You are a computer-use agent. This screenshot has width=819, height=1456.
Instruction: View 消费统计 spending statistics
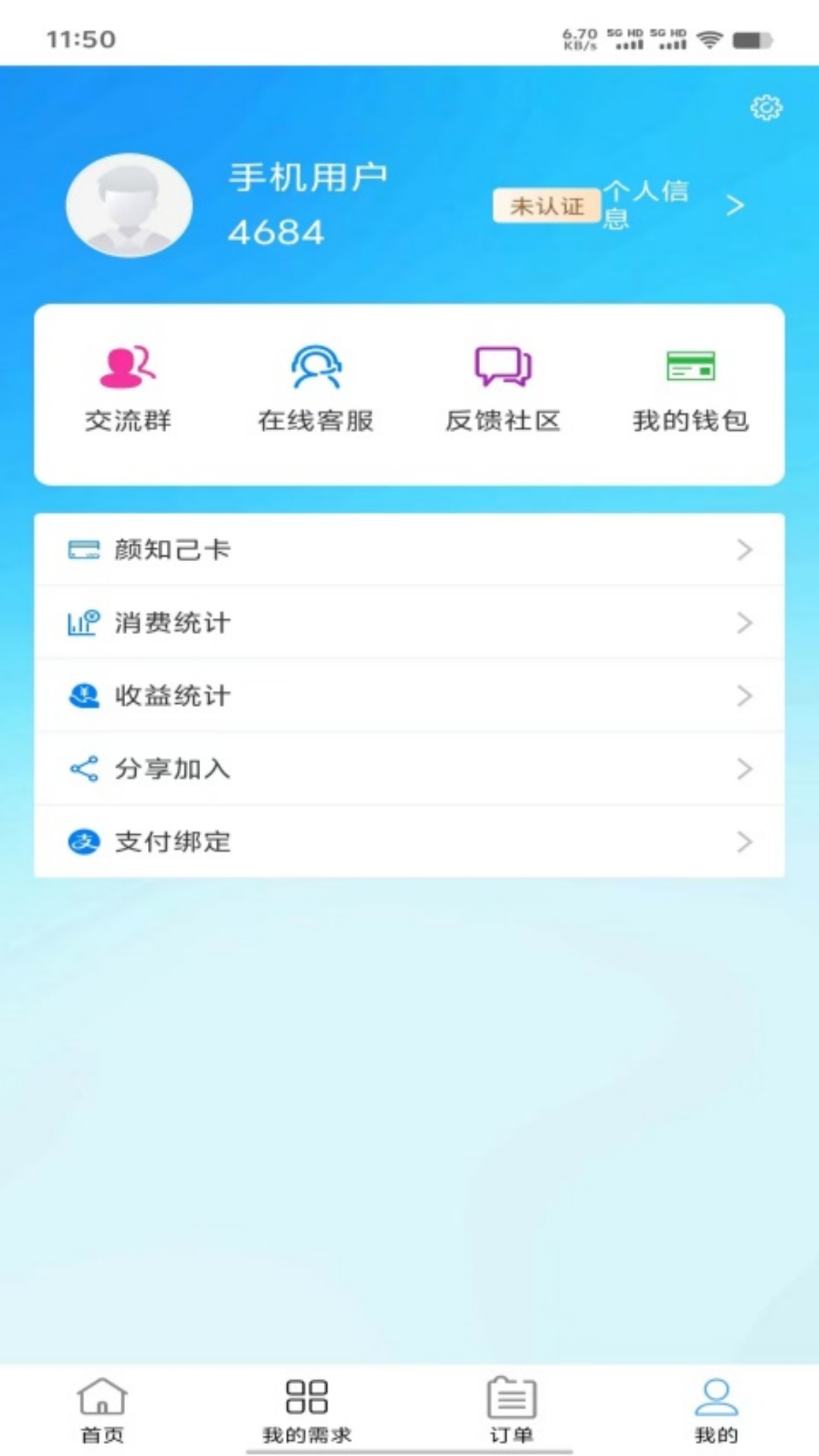coord(409,623)
